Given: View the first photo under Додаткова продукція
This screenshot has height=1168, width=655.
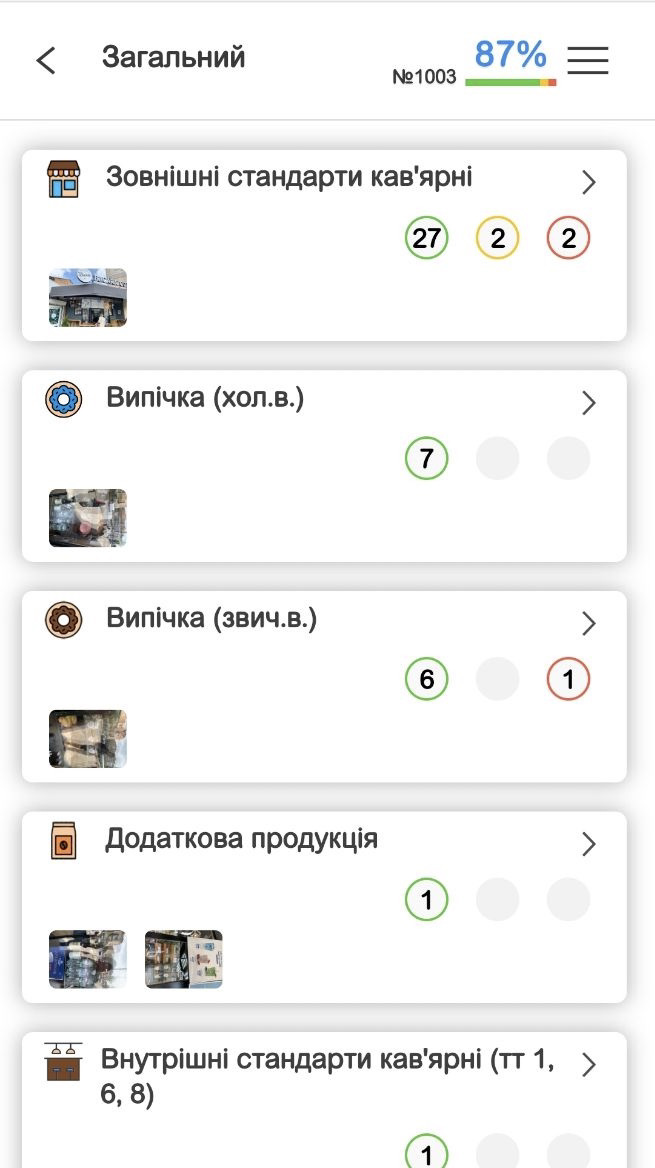Looking at the screenshot, I should 88,959.
